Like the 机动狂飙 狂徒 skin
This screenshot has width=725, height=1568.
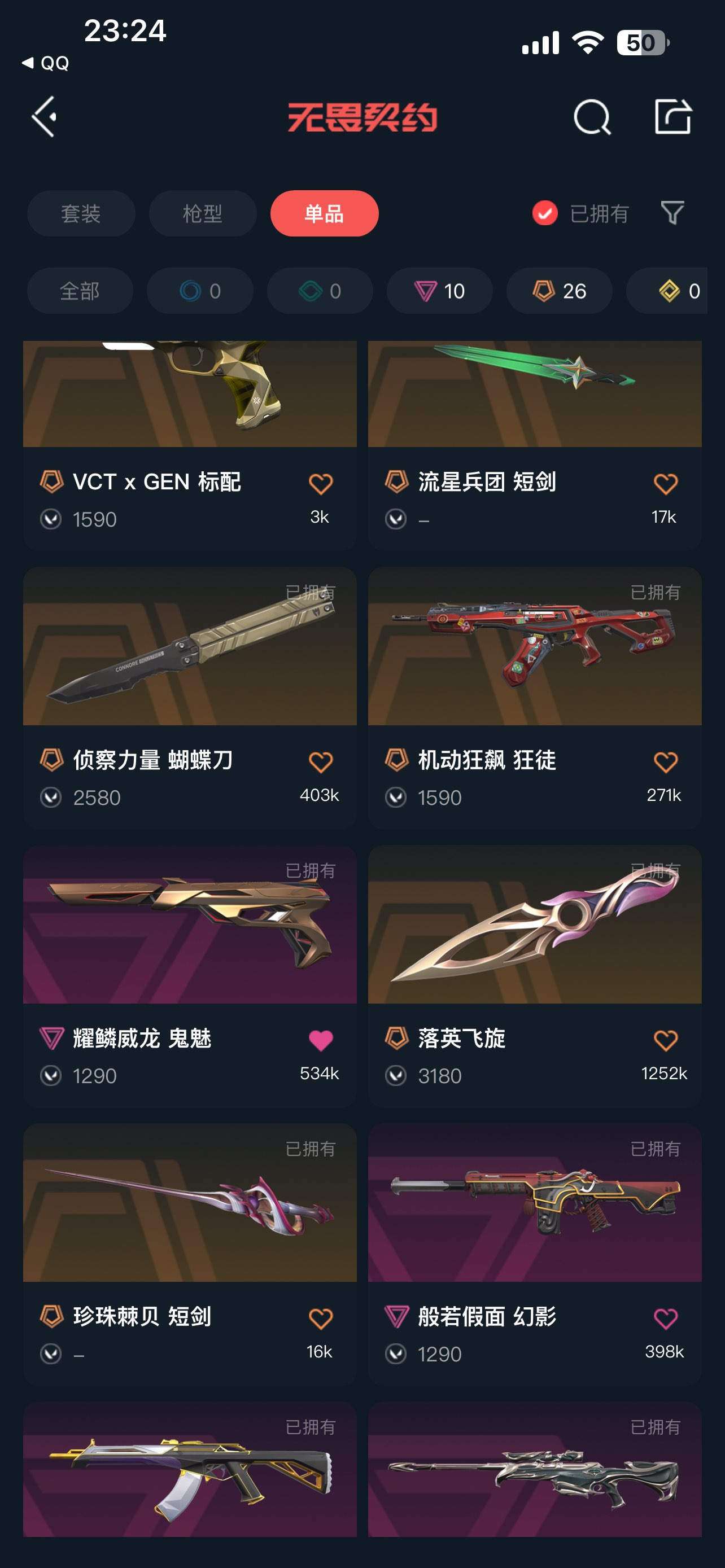(x=665, y=762)
